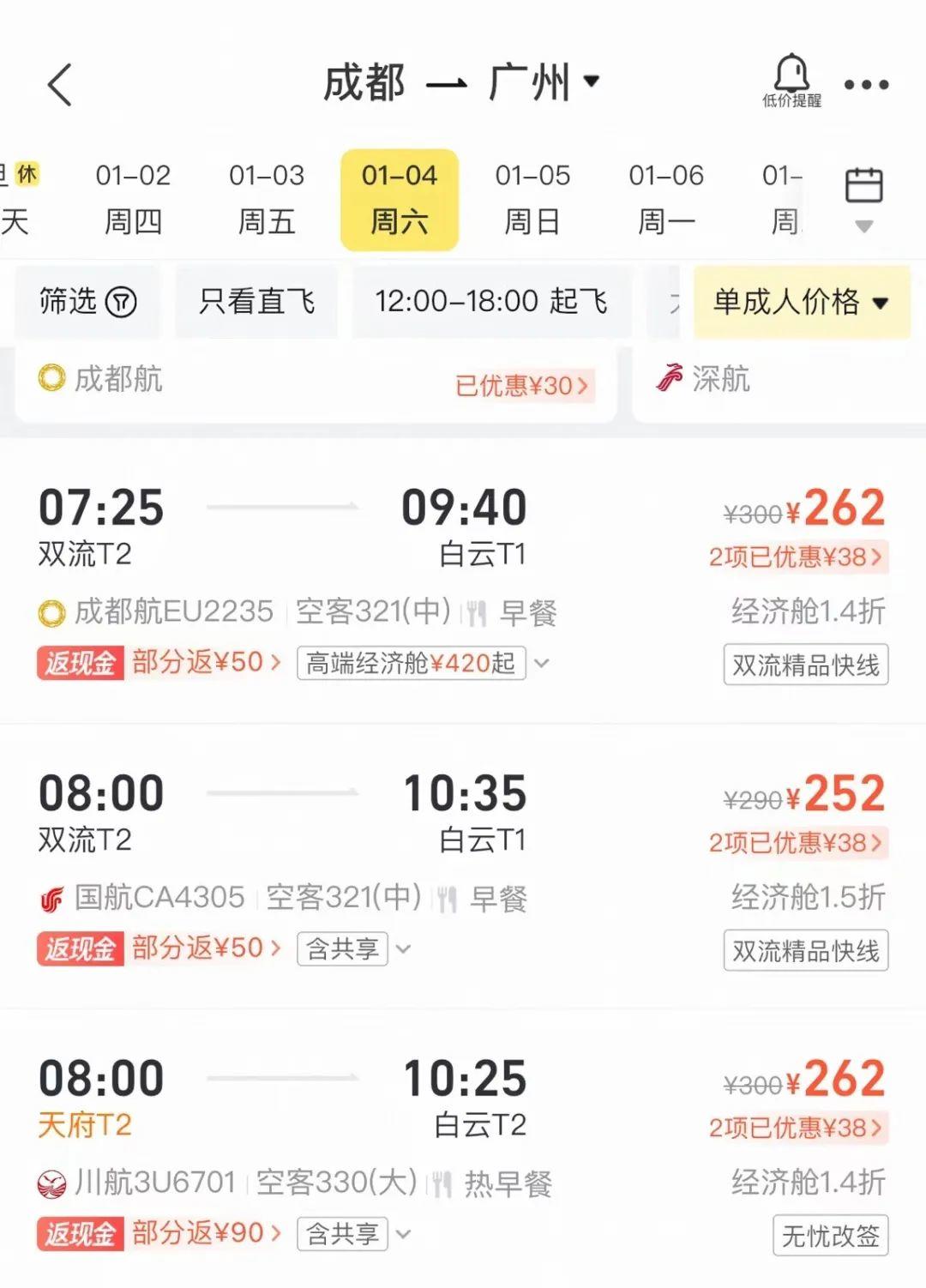The width and height of the screenshot is (926, 1288).
Task: Tap the 筛选 filter icon
Action: click(119, 302)
